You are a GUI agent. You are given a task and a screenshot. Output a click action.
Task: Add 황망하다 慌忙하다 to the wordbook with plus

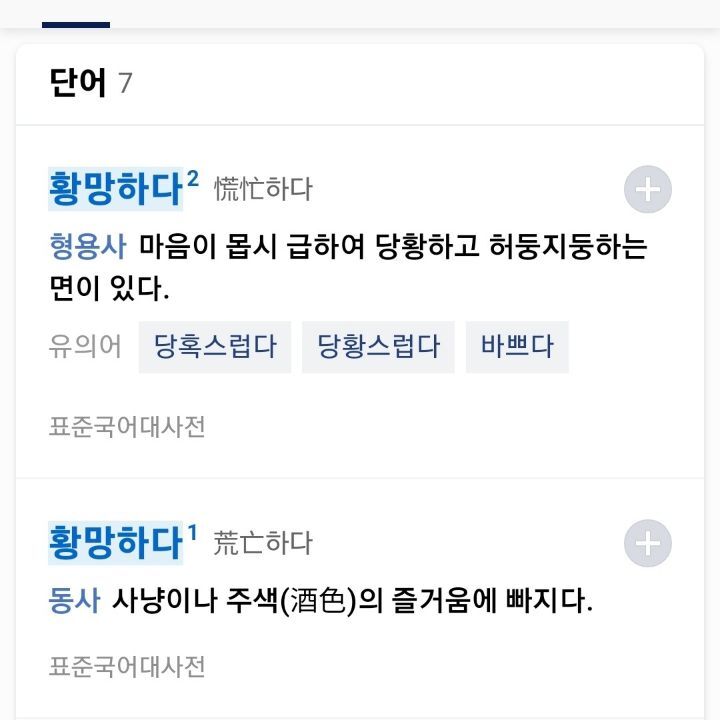click(x=647, y=189)
